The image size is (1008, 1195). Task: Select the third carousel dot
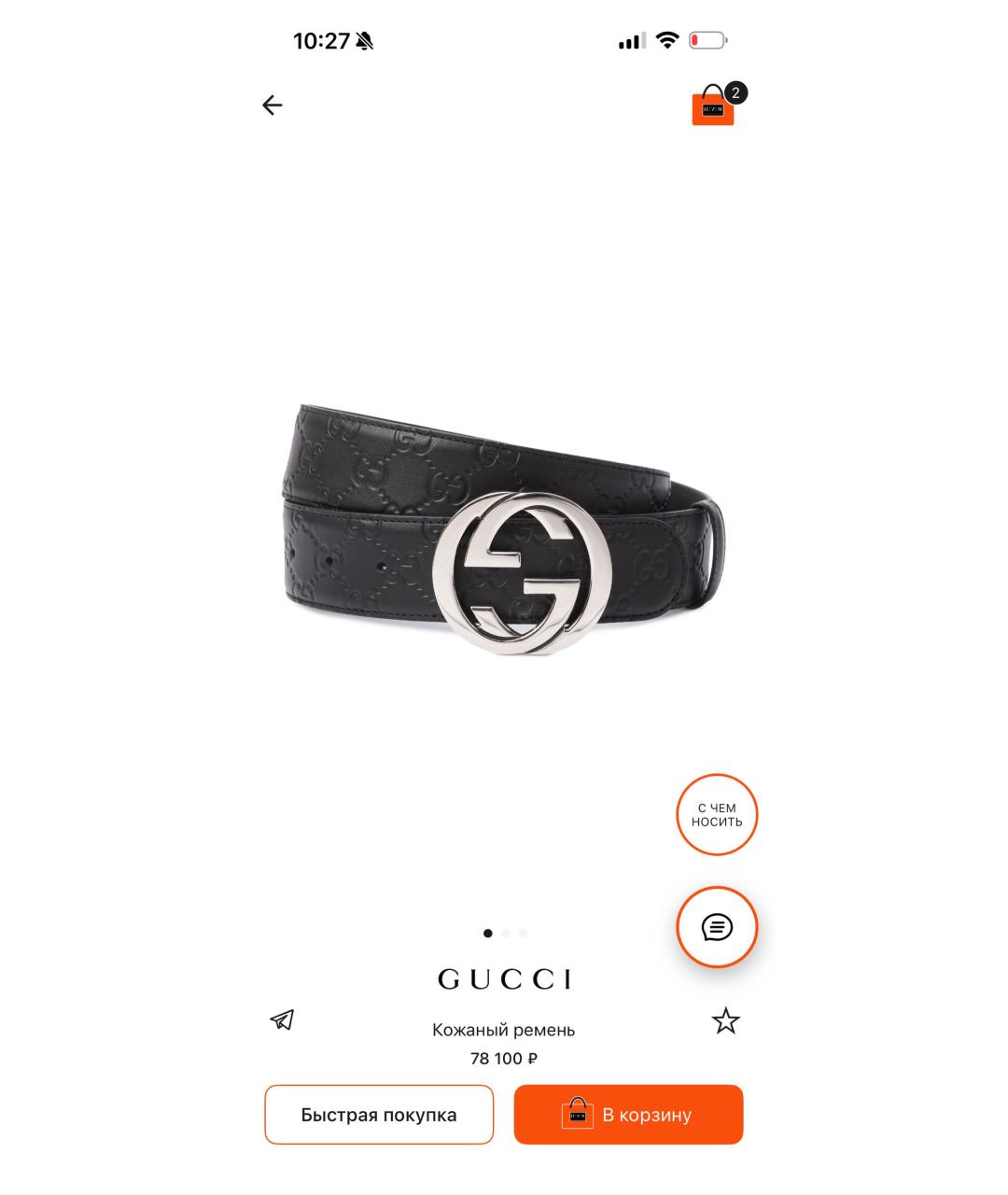522,933
